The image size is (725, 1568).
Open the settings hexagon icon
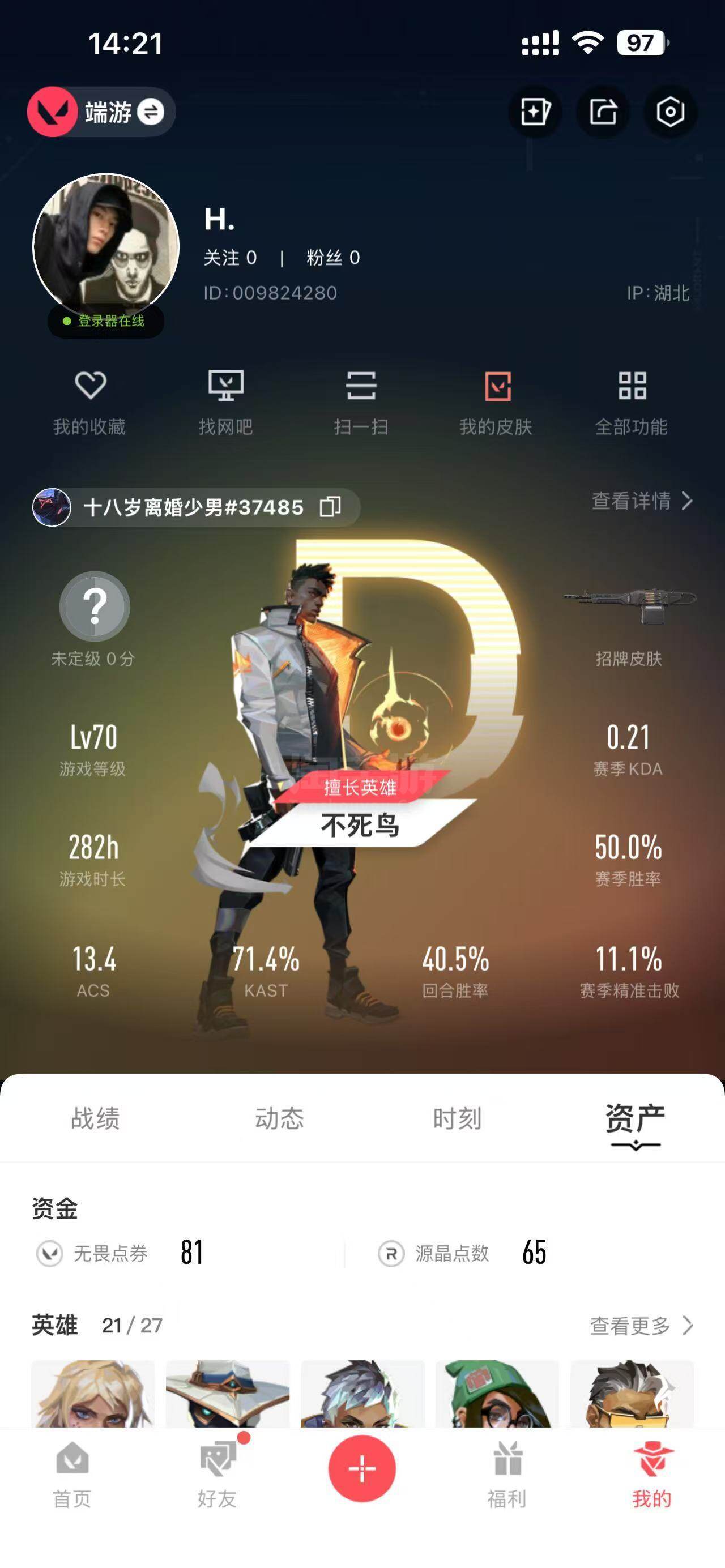pos(670,112)
